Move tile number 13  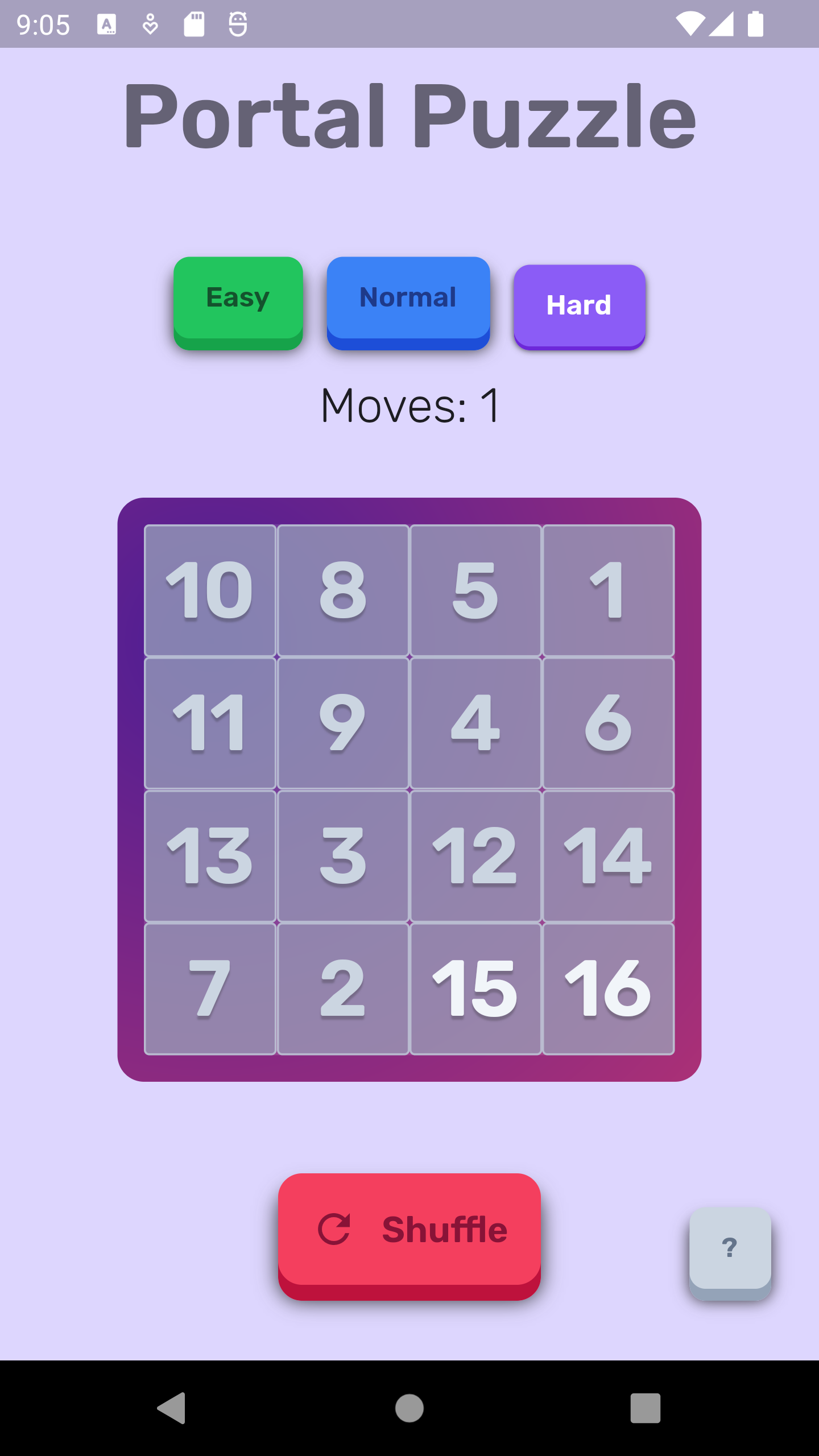[210, 856]
